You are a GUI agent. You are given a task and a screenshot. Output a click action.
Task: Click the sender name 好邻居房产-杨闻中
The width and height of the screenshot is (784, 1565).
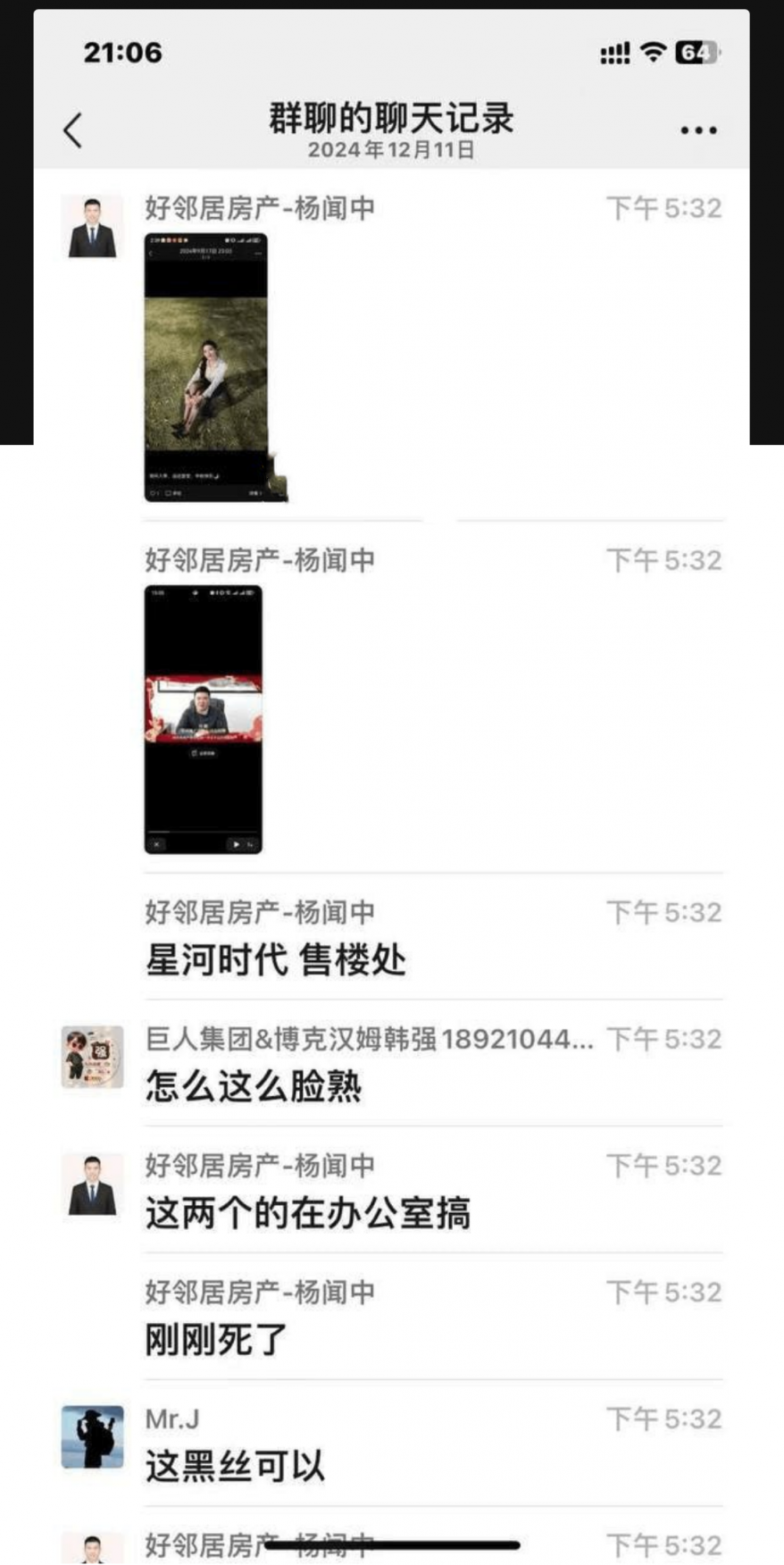pyautogui.click(x=259, y=207)
